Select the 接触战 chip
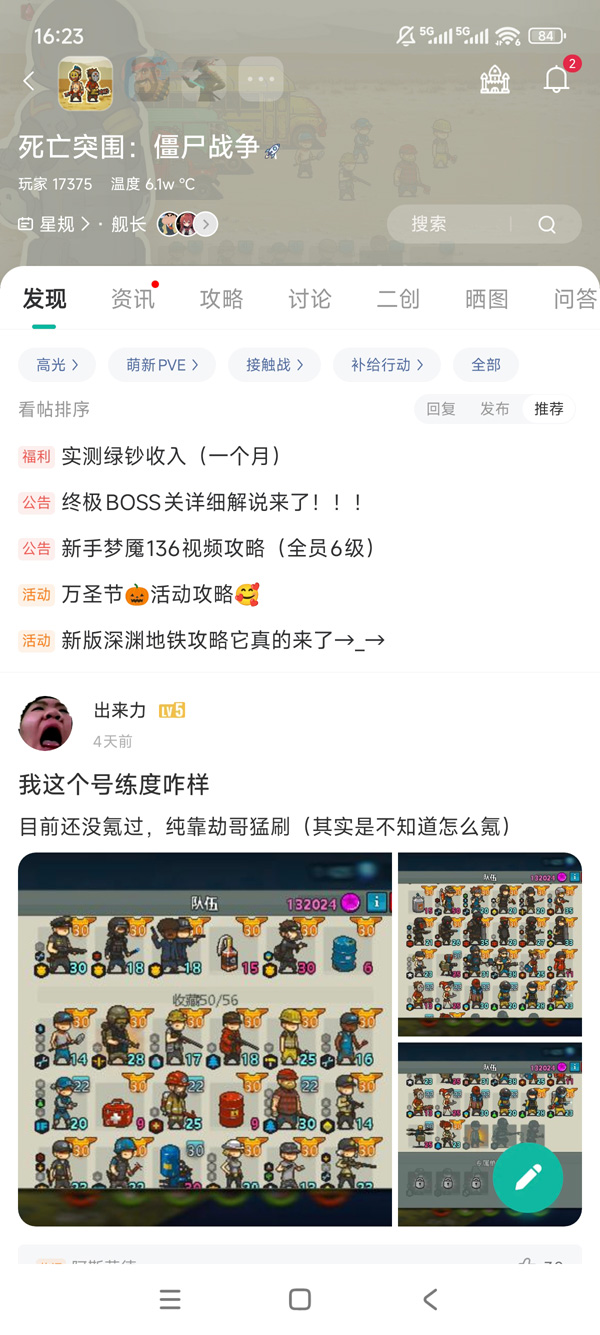Screen dimensions: 600x1335 click(x=274, y=365)
